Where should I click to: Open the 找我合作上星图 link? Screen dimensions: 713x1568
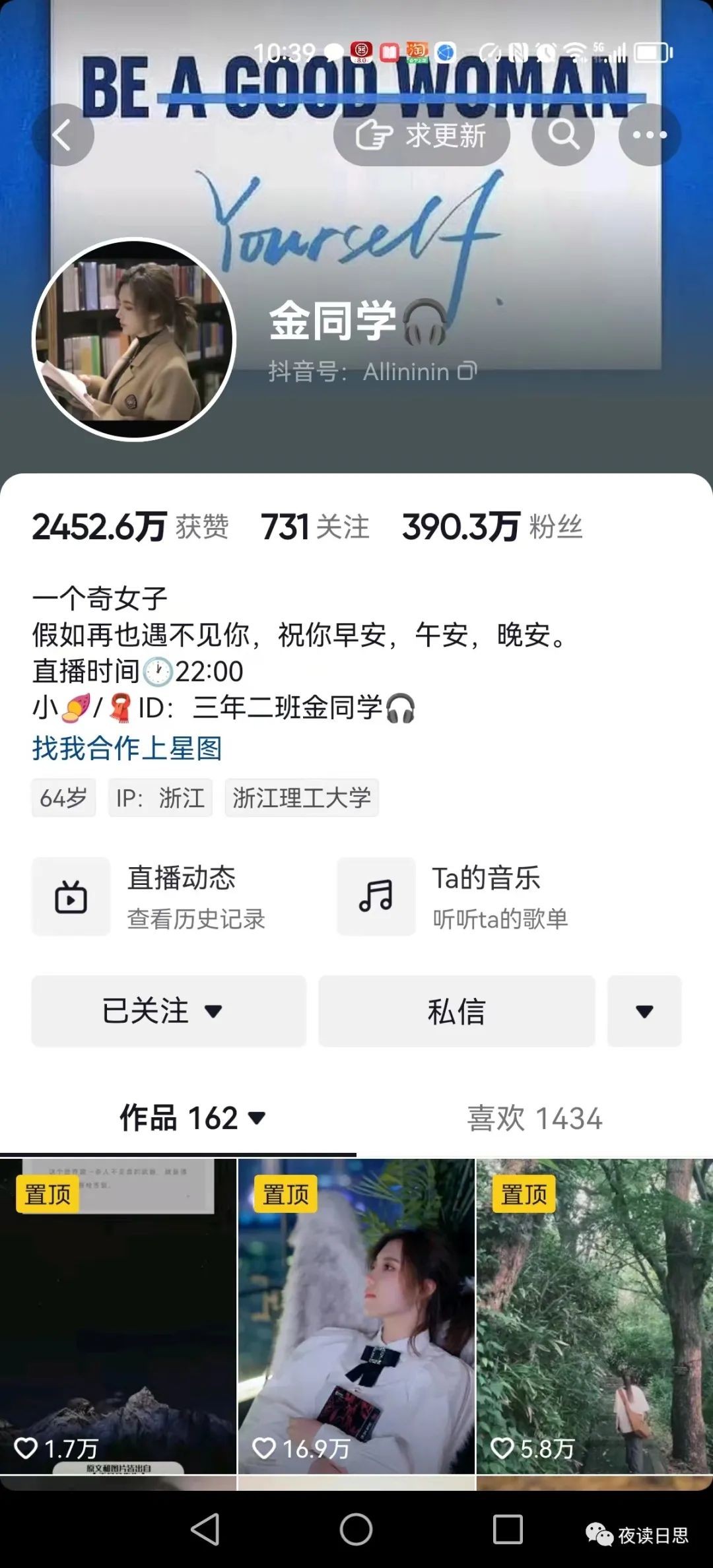pyautogui.click(x=127, y=748)
